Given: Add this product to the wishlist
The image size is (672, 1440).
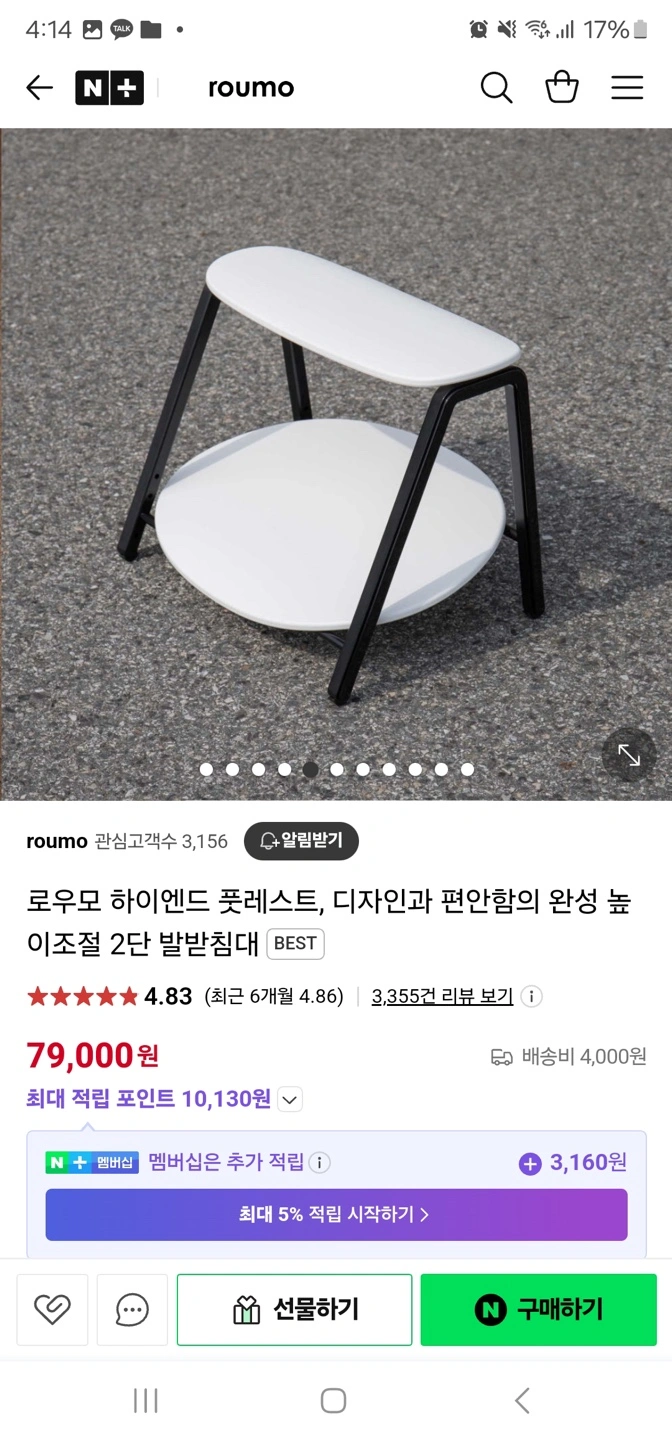Looking at the screenshot, I should (52, 1309).
